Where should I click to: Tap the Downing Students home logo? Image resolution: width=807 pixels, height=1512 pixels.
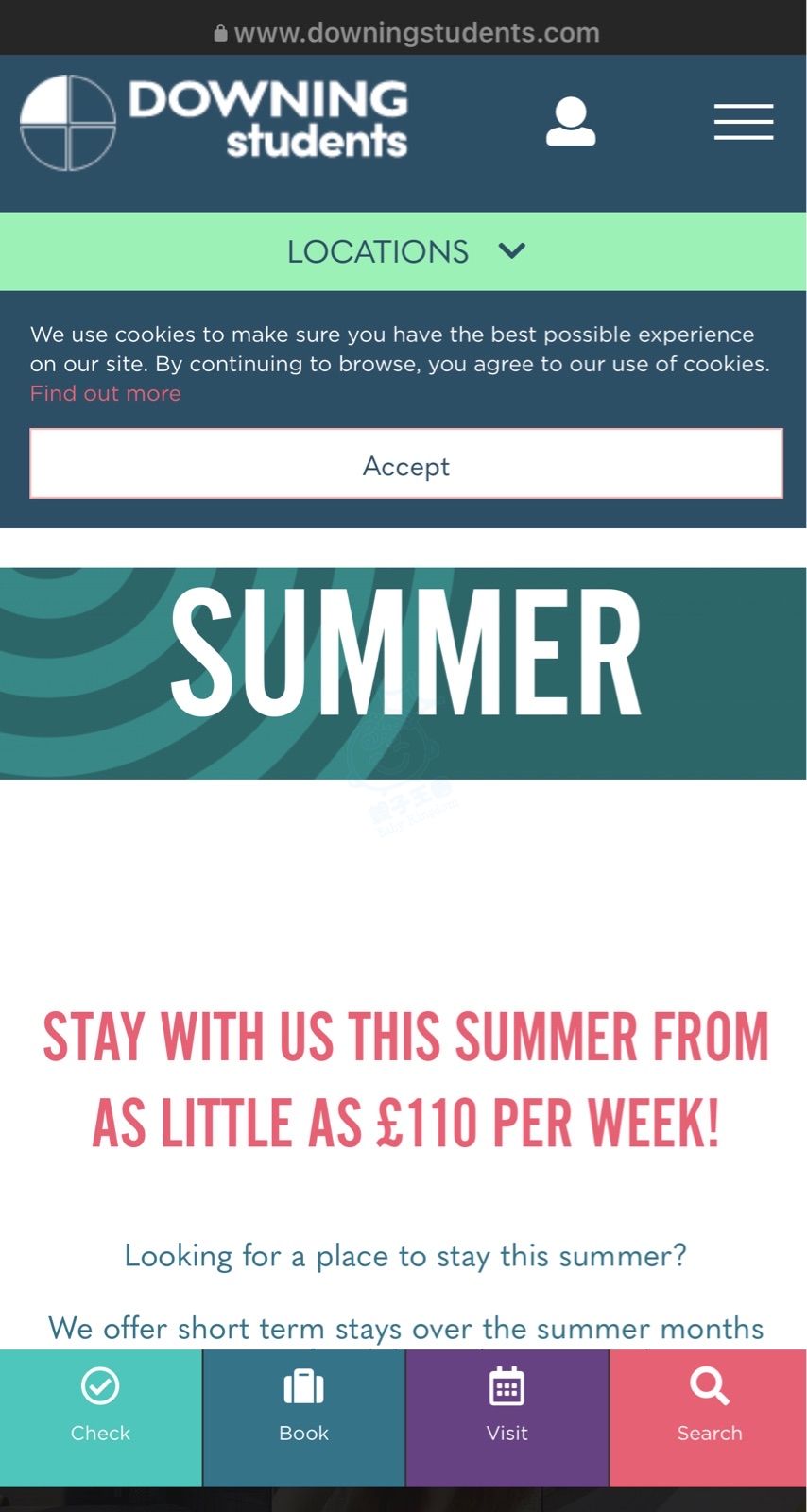pyautogui.click(x=215, y=123)
